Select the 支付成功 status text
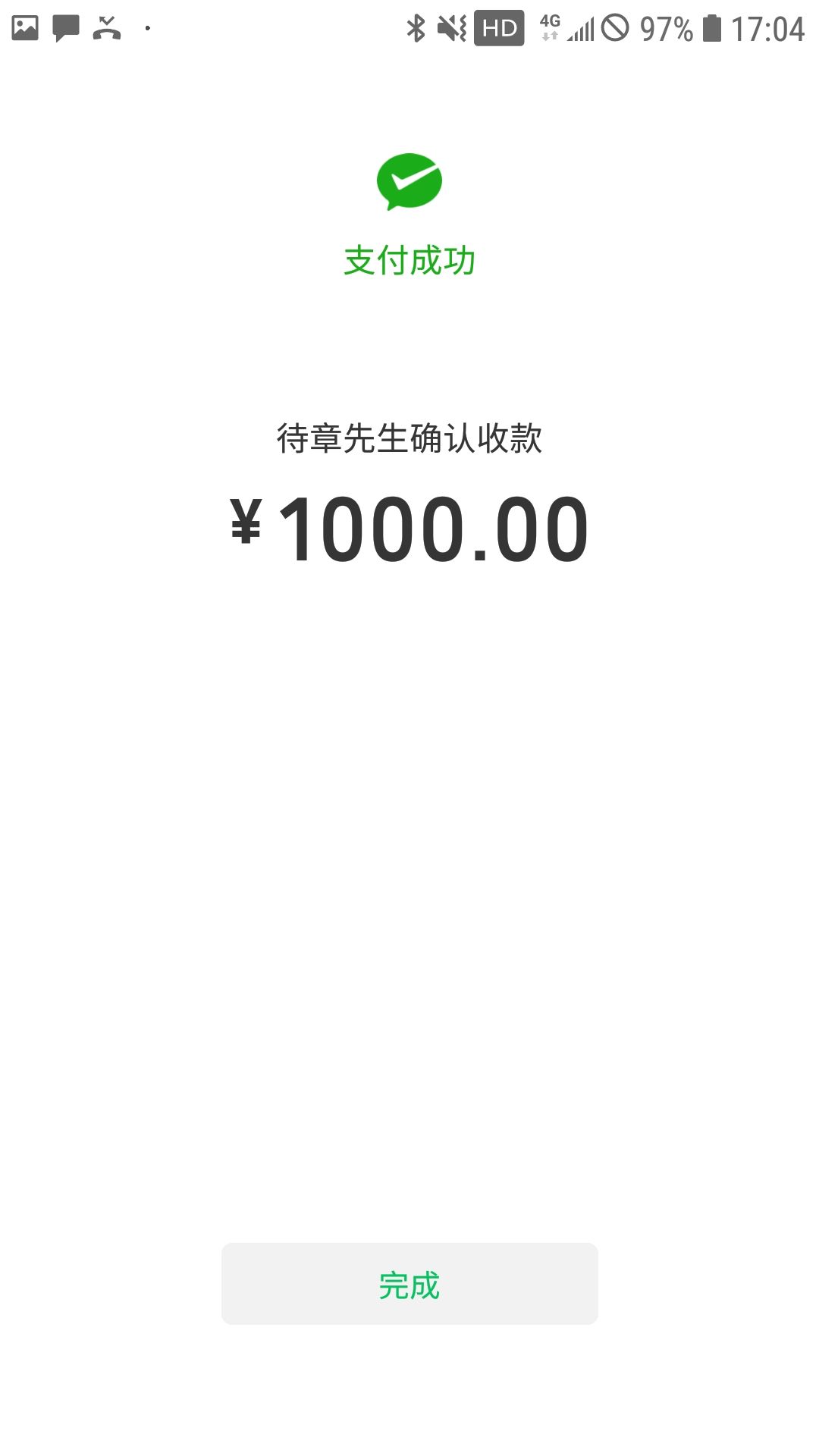The height and width of the screenshot is (1456, 819). click(x=409, y=262)
